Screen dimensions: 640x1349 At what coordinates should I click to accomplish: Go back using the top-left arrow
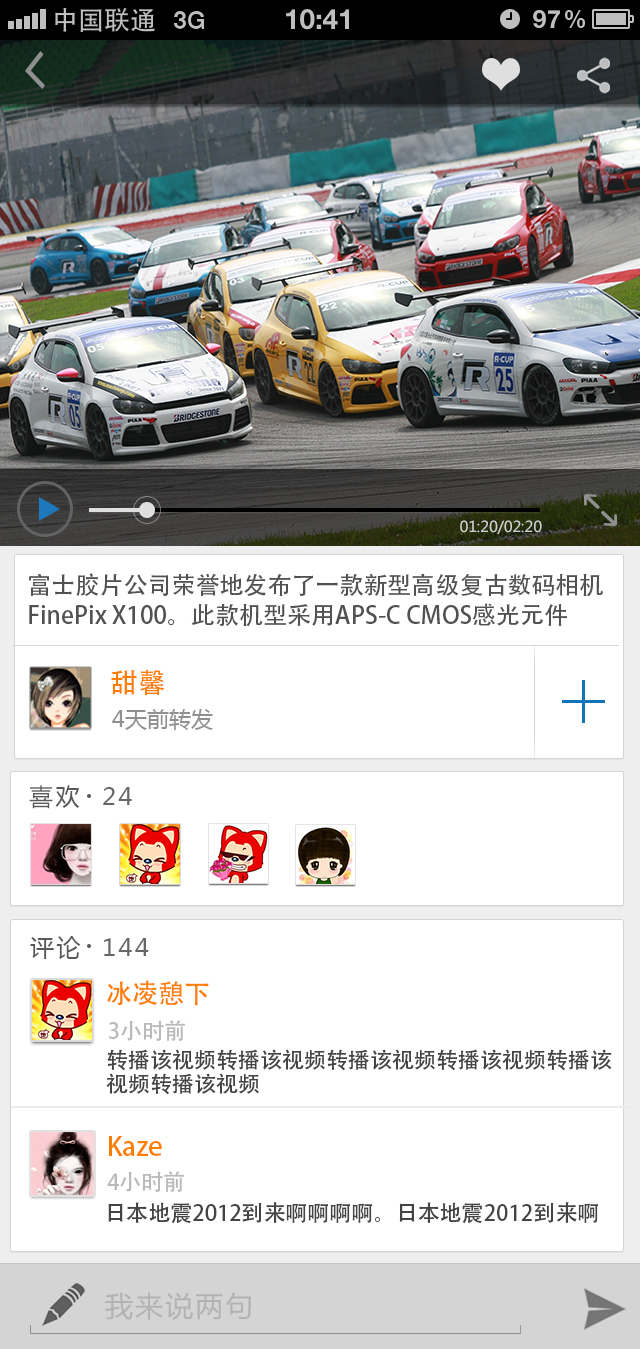pos(36,72)
